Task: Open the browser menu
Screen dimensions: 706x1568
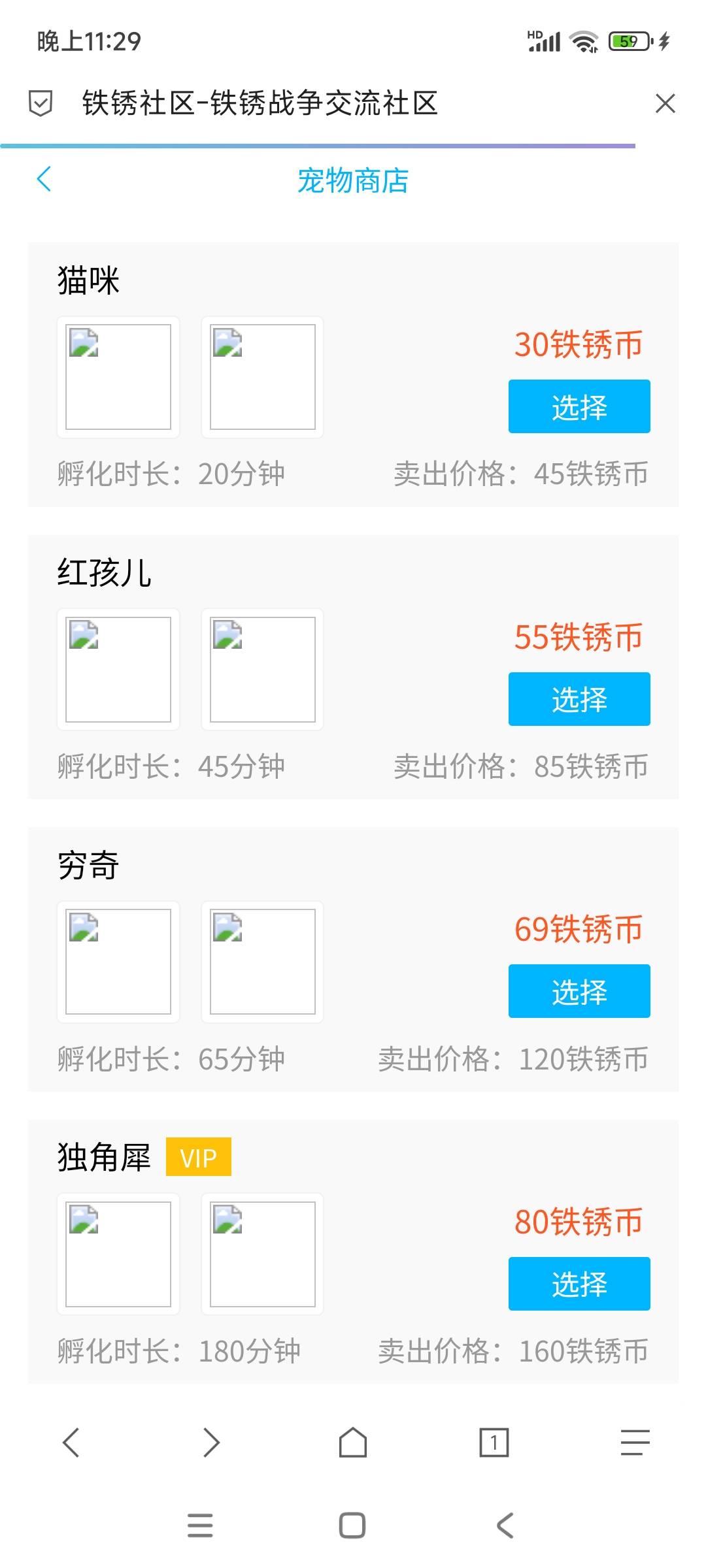Action: (x=635, y=1442)
